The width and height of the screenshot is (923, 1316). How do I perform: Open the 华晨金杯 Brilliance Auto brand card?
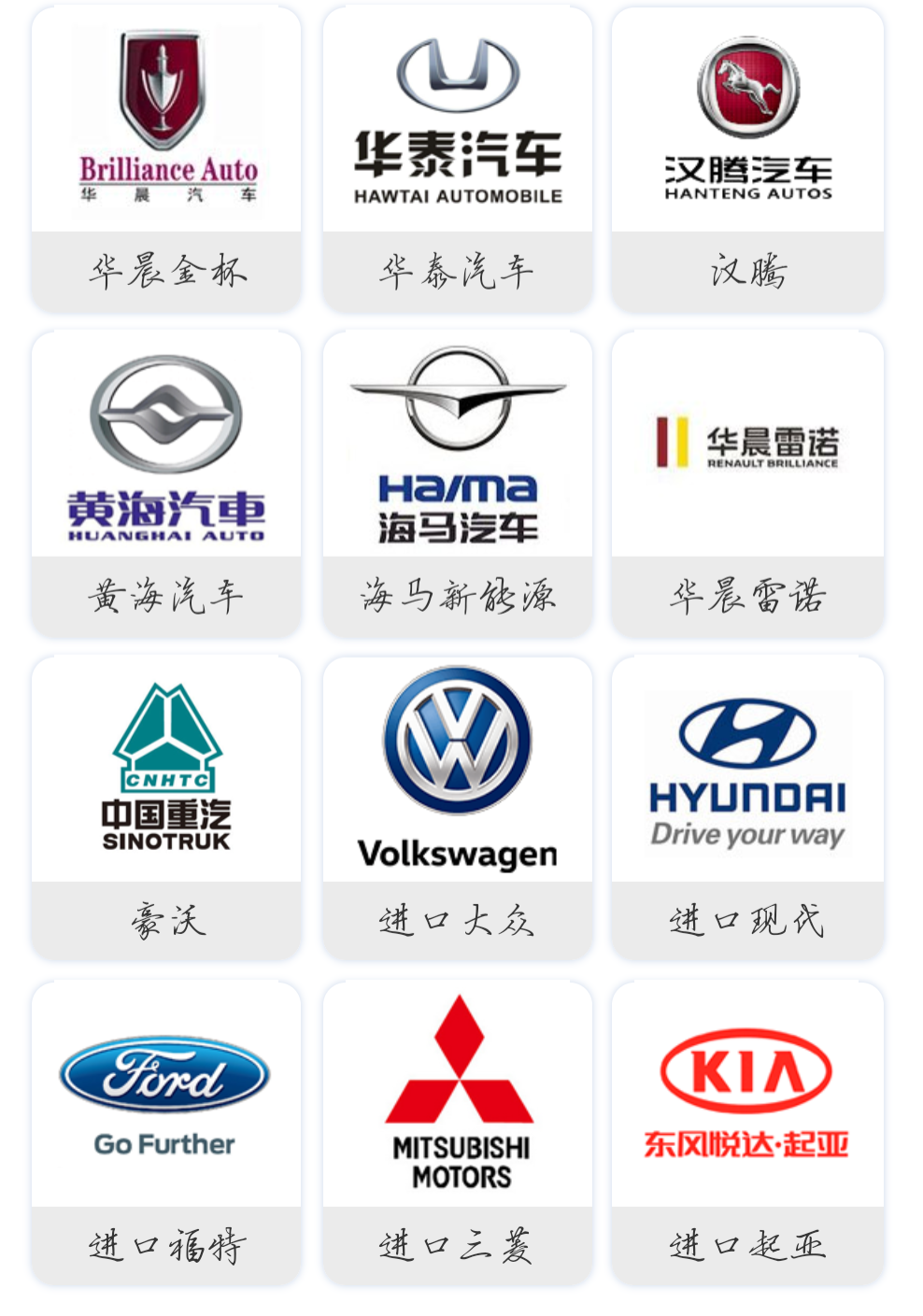166,159
